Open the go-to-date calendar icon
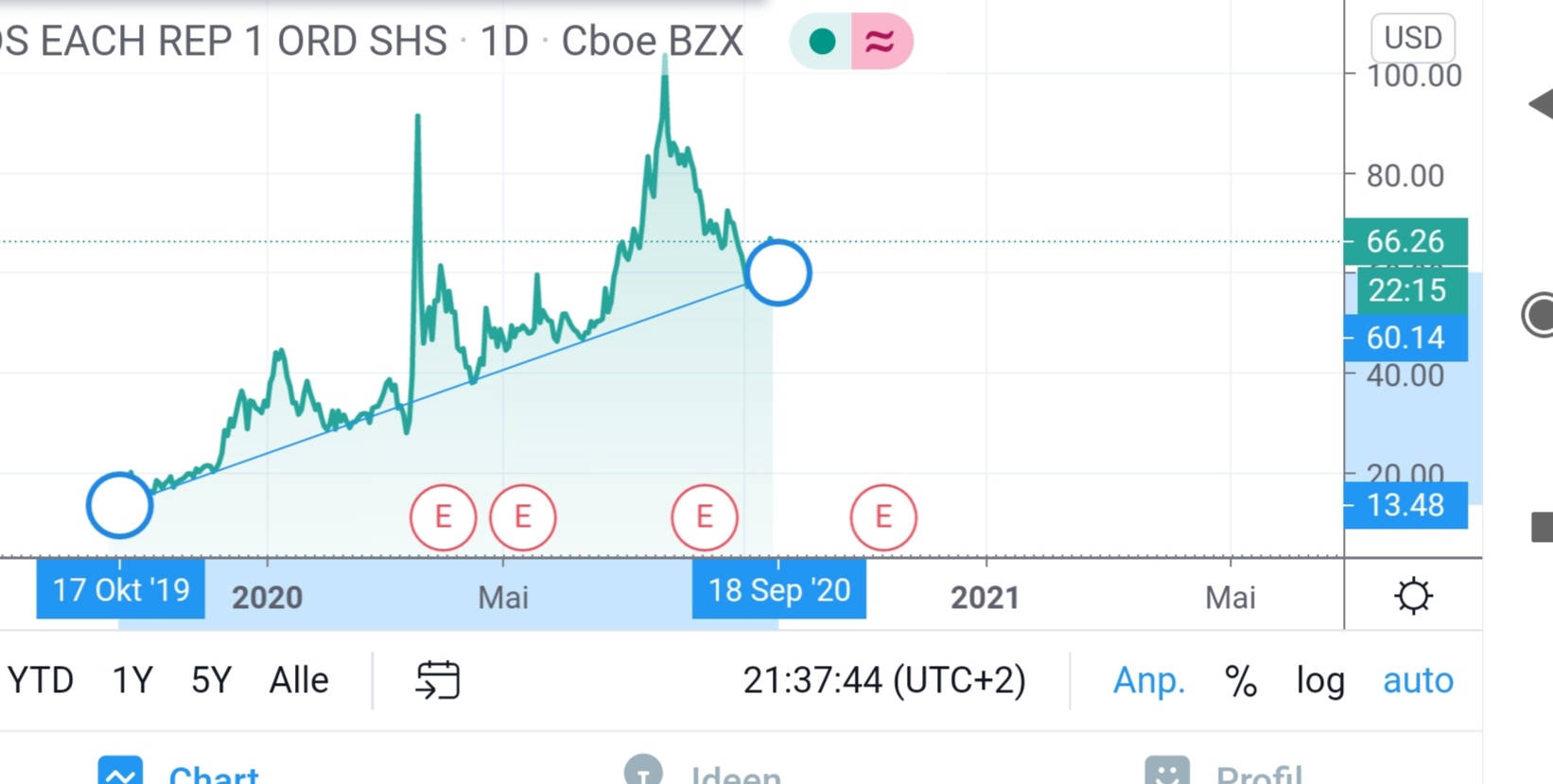The height and width of the screenshot is (784, 1553). click(x=438, y=680)
